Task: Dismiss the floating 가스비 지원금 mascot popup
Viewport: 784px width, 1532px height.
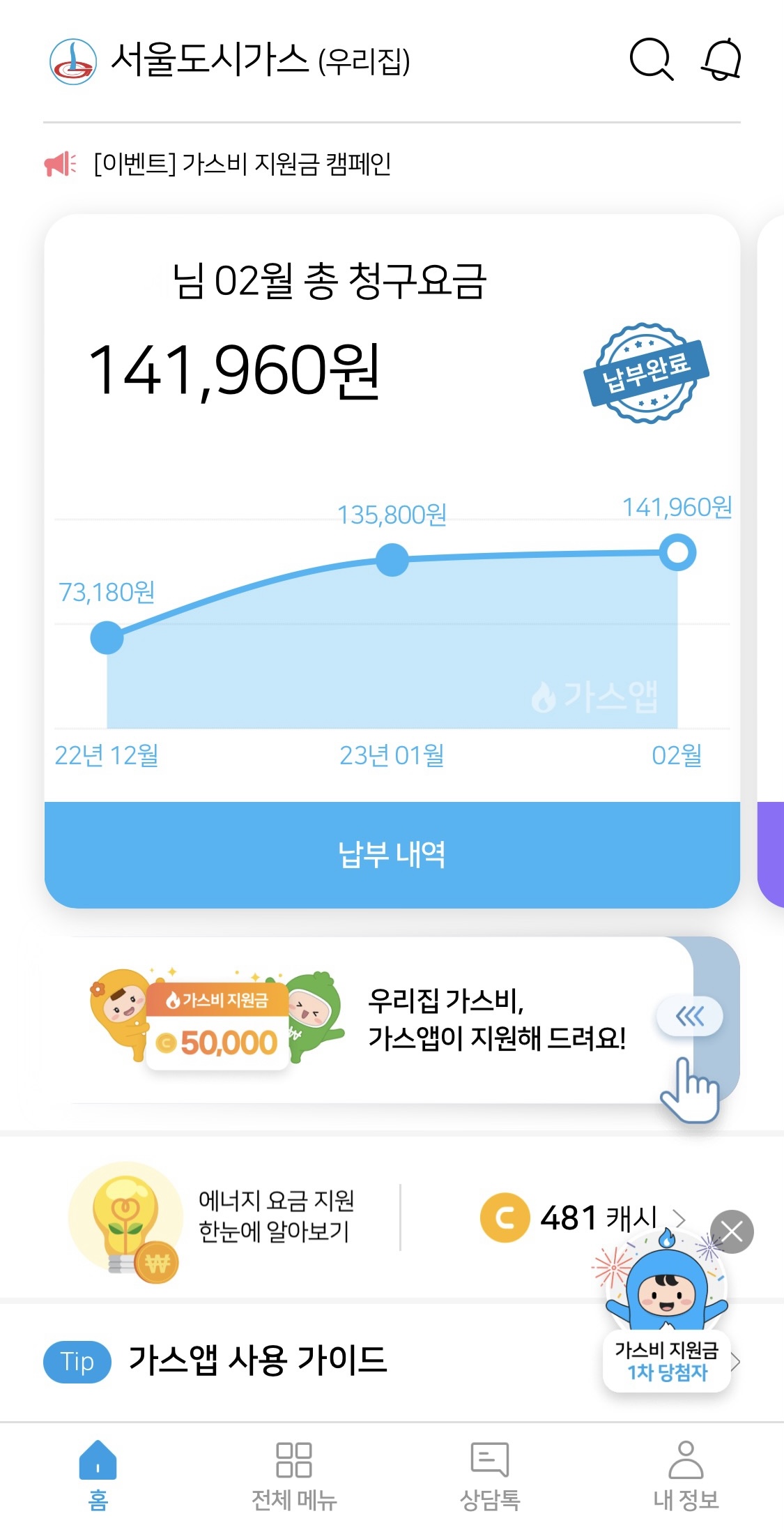Action: coord(732,1232)
